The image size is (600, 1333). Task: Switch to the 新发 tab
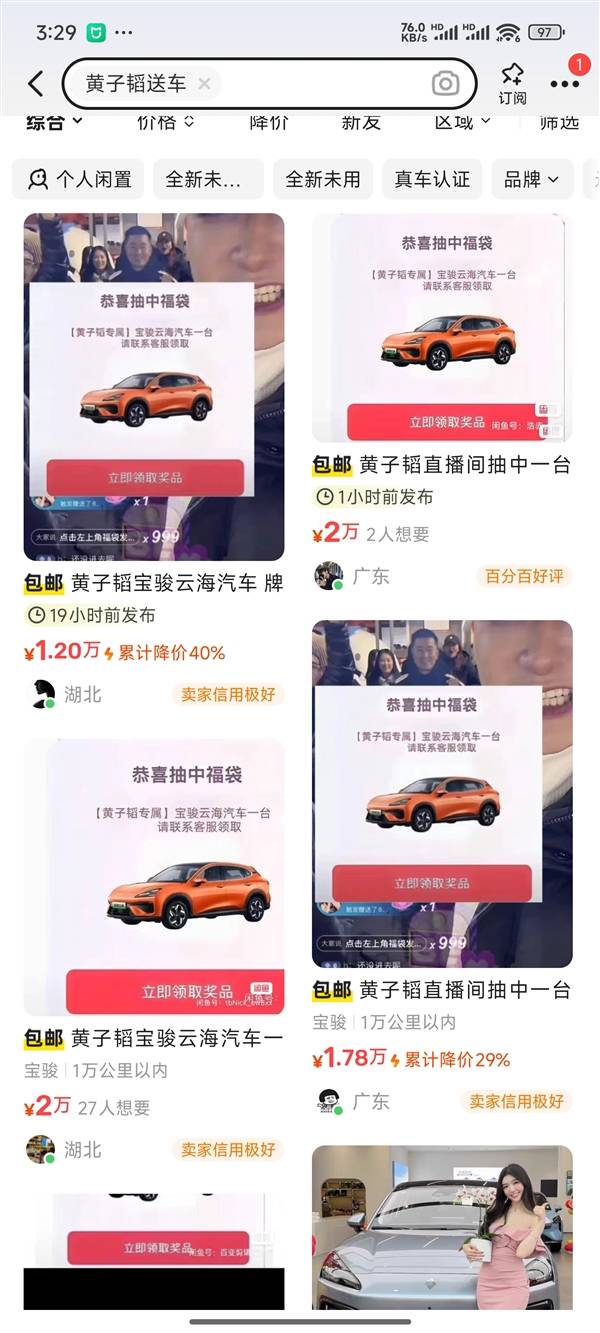pyautogui.click(x=361, y=122)
